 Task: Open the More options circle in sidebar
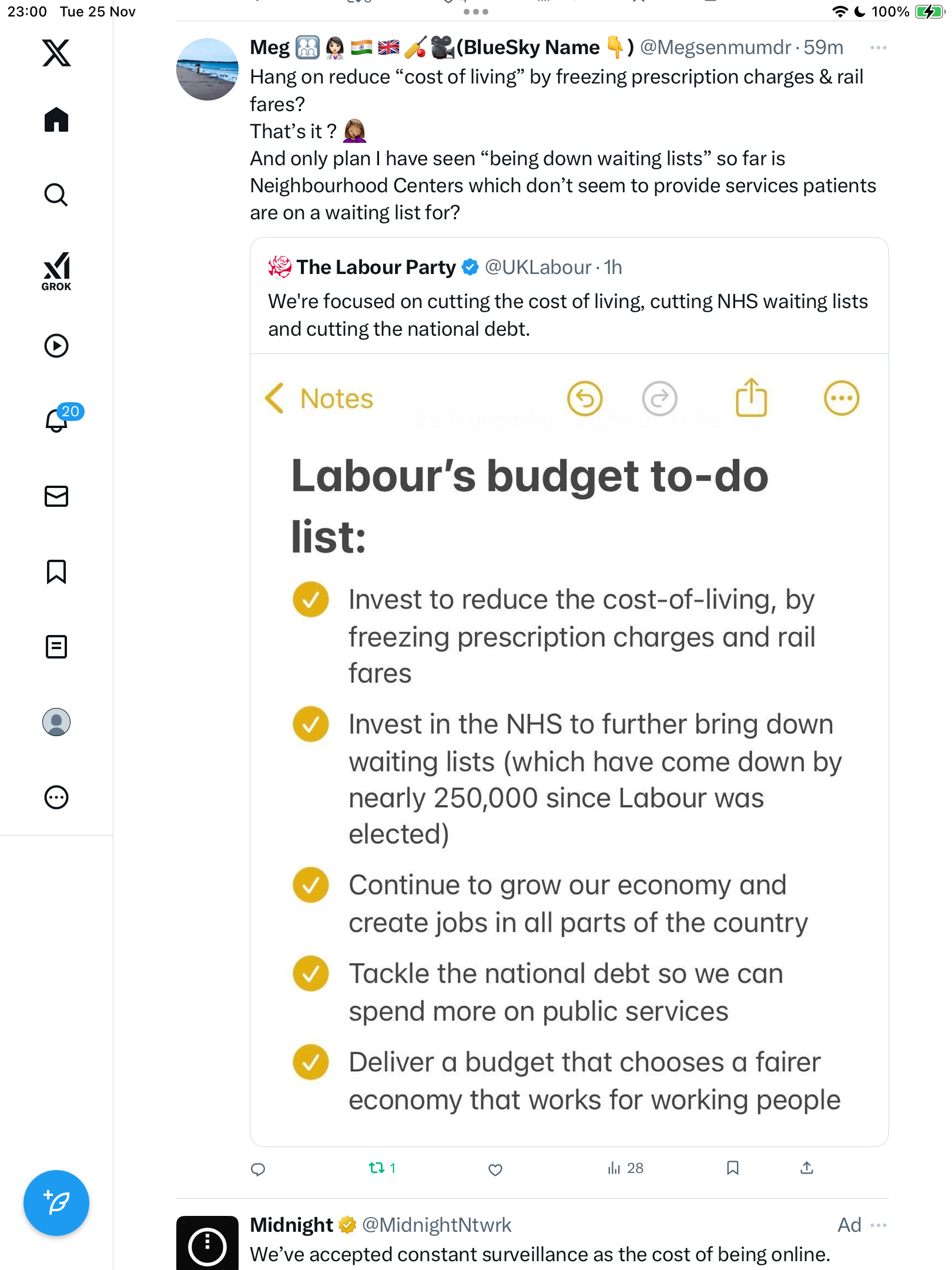(x=56, y=797)
